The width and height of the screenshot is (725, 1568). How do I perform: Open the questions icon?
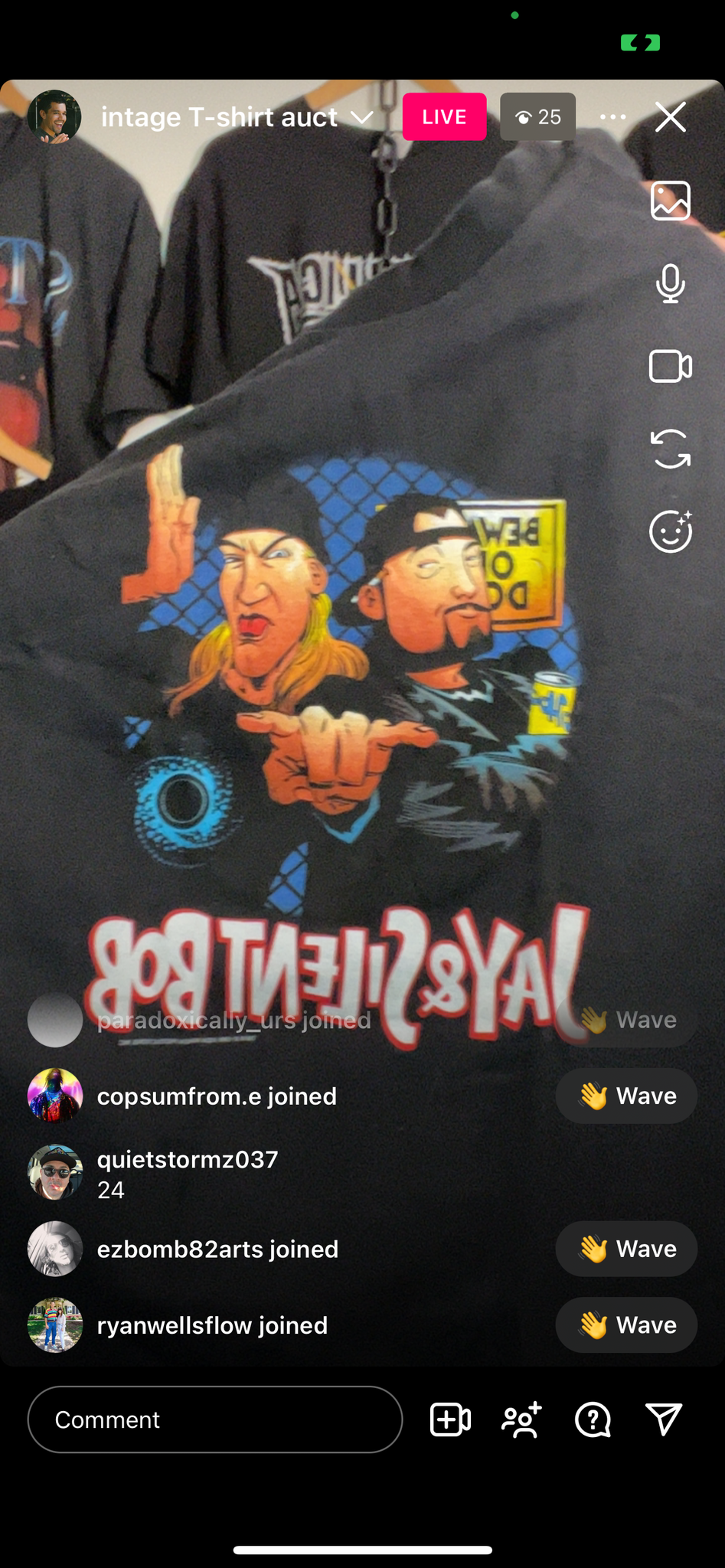click(x=593, y=1419)
